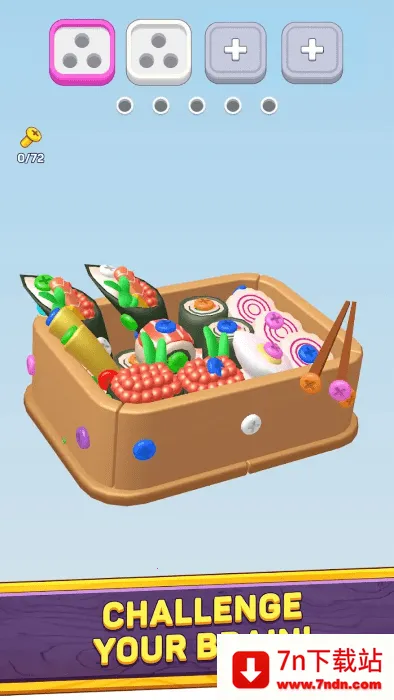Image resolution: width=394 pixels, height=700 pixels.
Task: Unlock the plus slot beside the white box
Action: coord(236,52)
